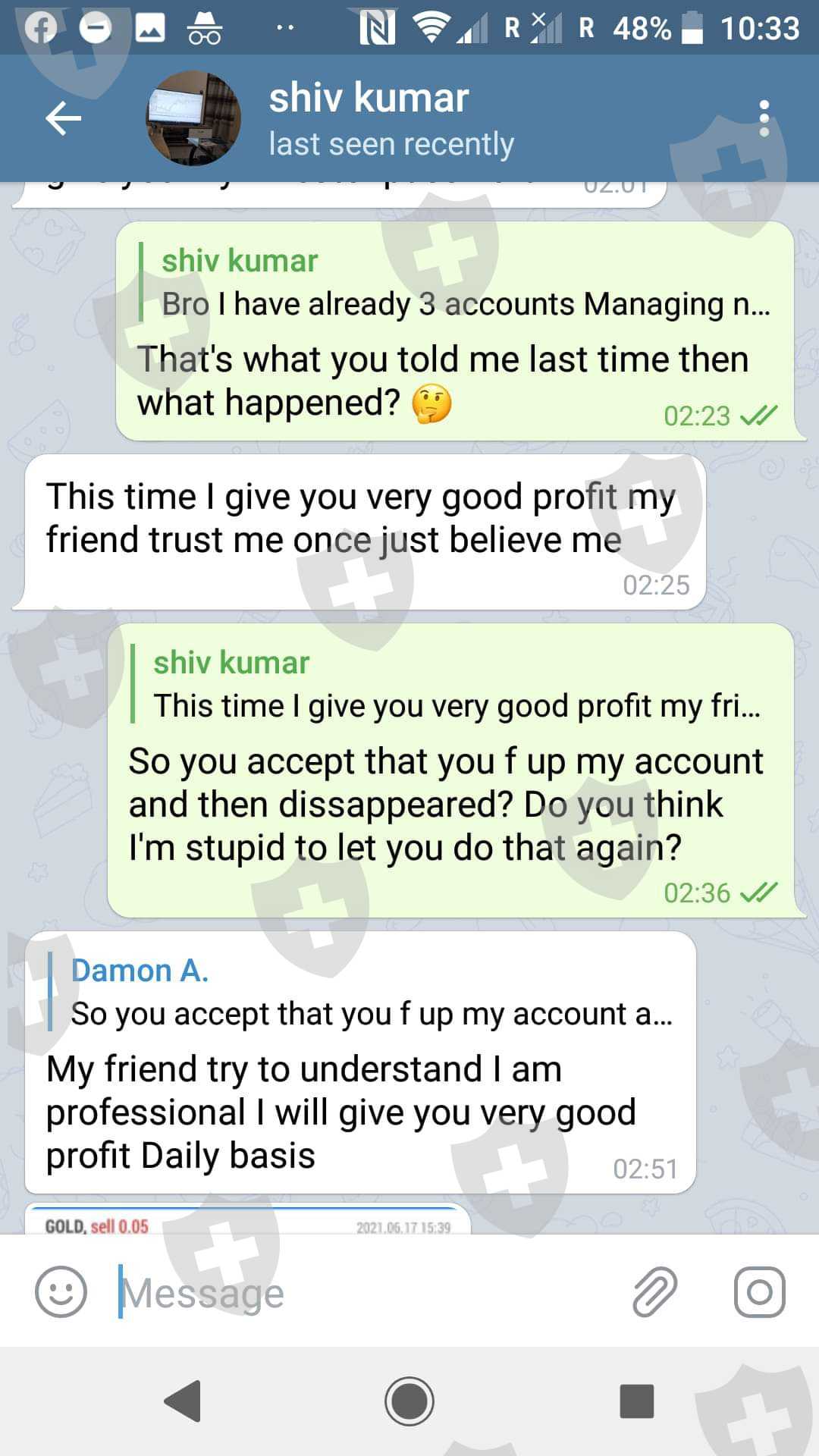
Task: Open the recent apps view
Action: coord(636,1401)
